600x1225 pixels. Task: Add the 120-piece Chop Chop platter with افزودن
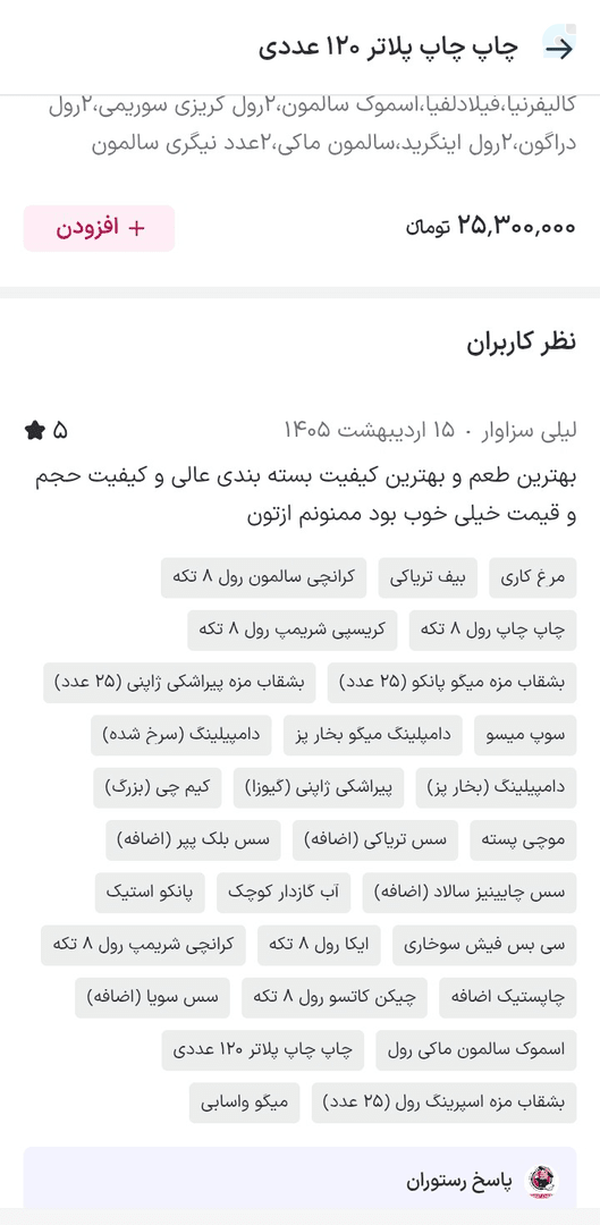point(99,228)
